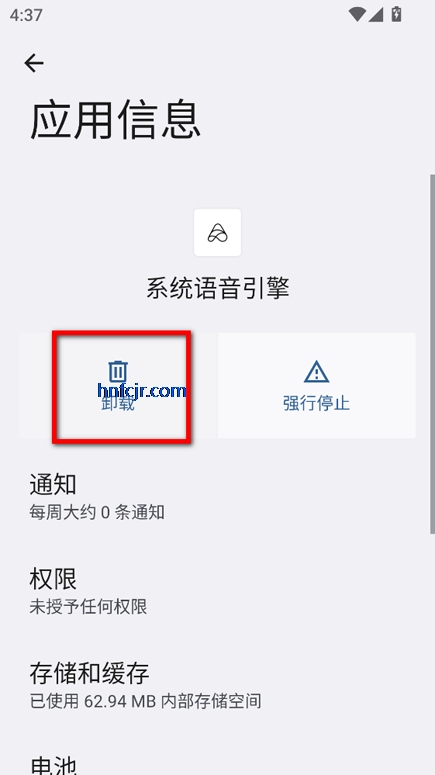Open the 权限 row
This screenshot has width=435, height=775.
click(218, 592)
